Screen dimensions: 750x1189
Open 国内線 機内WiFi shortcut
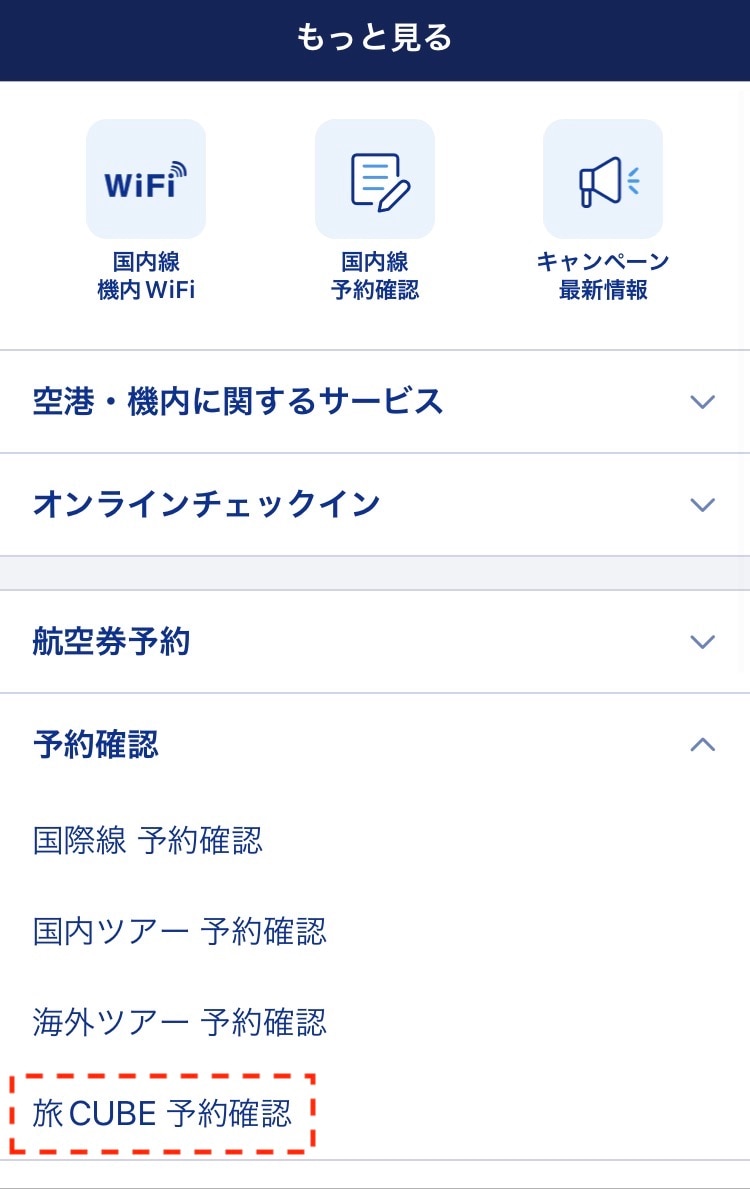(146, 180)
